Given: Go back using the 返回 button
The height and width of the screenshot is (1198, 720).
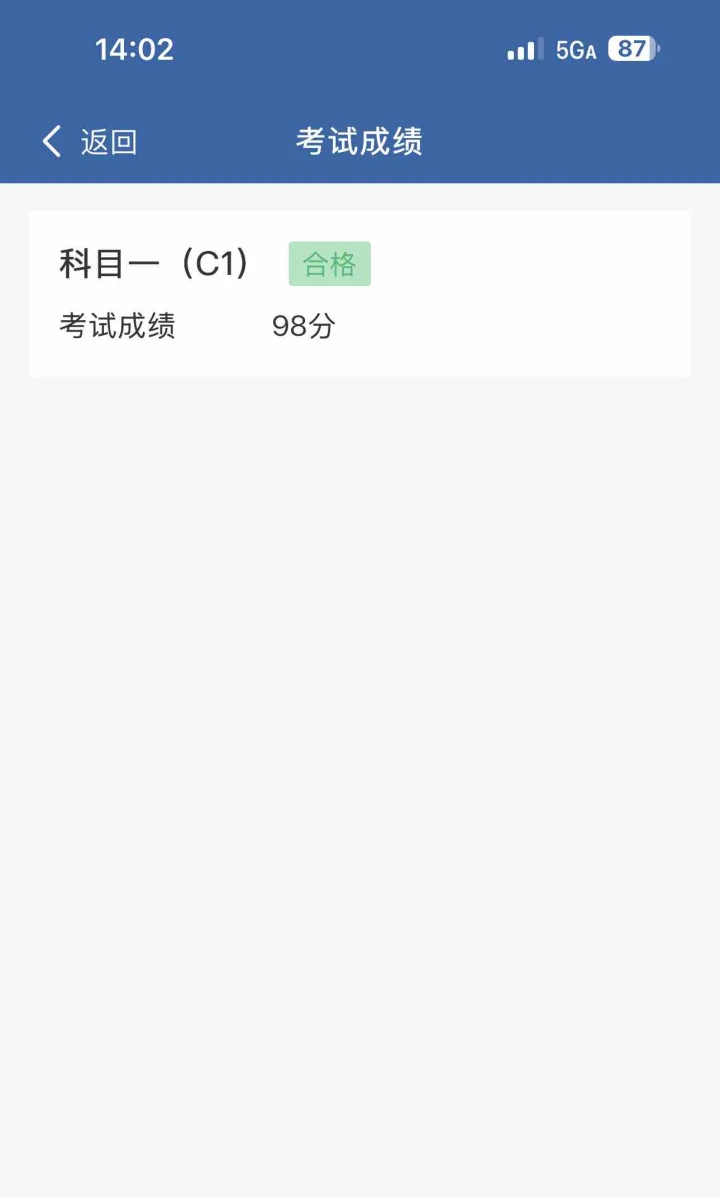Looking at the screenshot, I should pyautogui.click(x=89, y=142).
